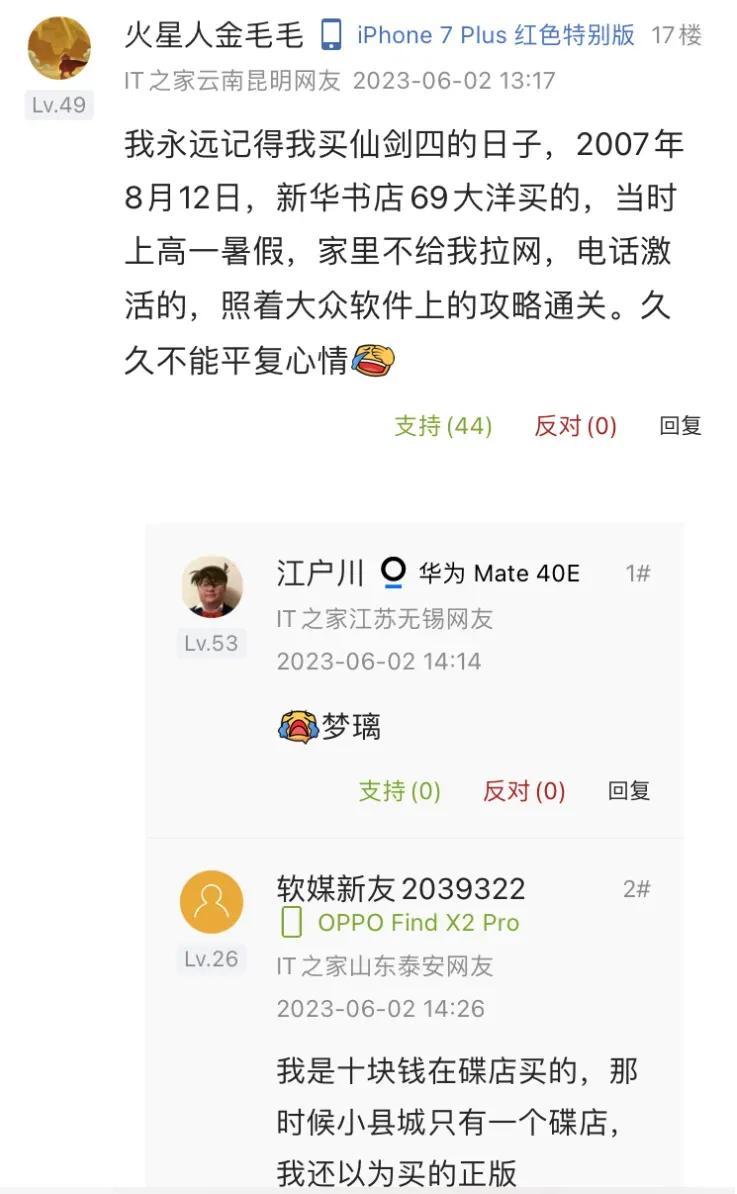View 江户川's avatar profile
The image size is (737, 1194).
click(212, 587)
